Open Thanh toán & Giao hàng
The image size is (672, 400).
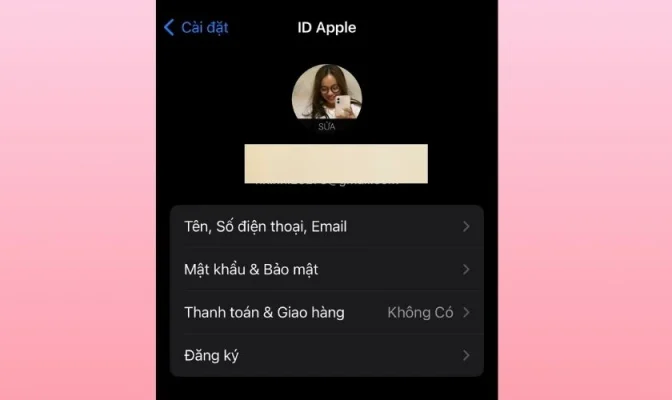point(326,313)
